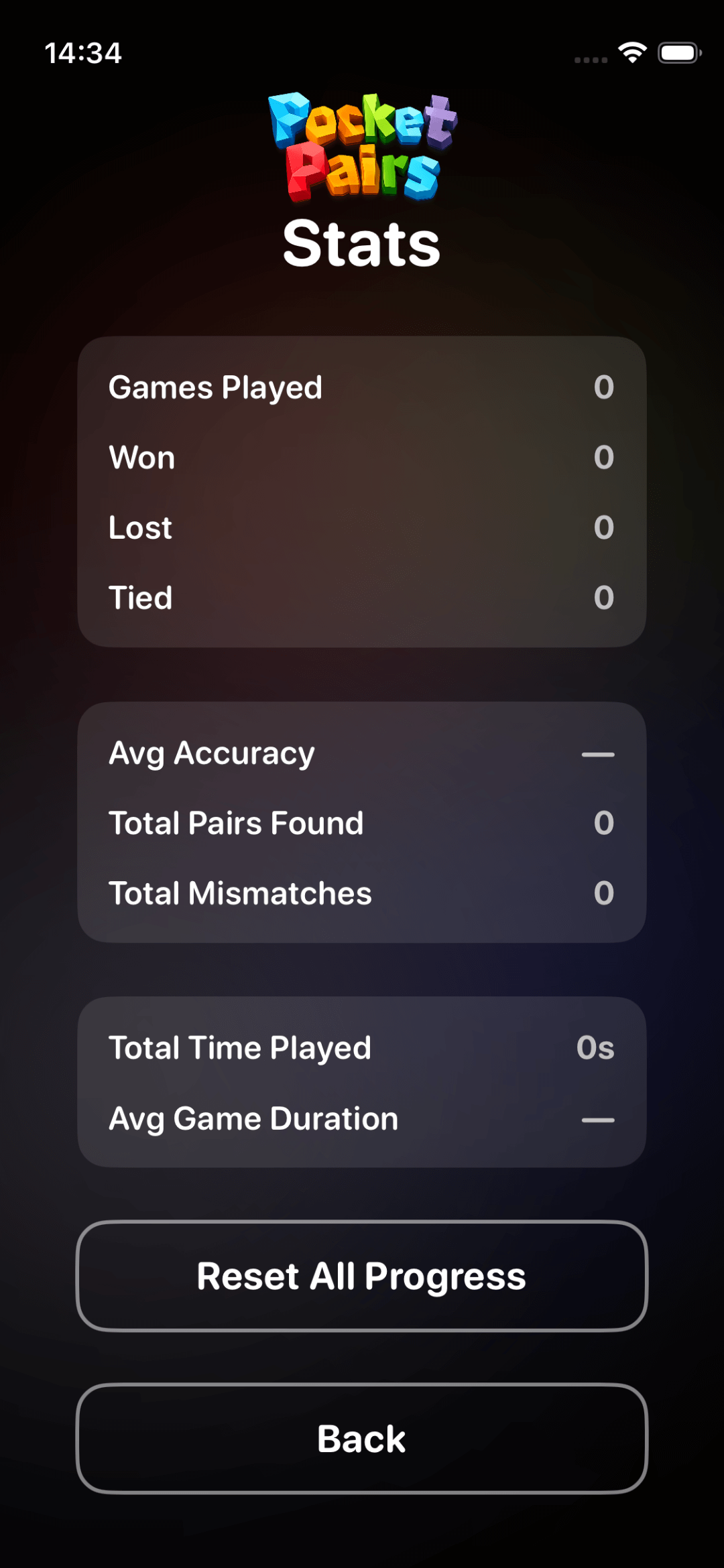Viewport: 724px width, 1568px height.
Task: Tap the Back button
Action: (x=362, y=1438)
